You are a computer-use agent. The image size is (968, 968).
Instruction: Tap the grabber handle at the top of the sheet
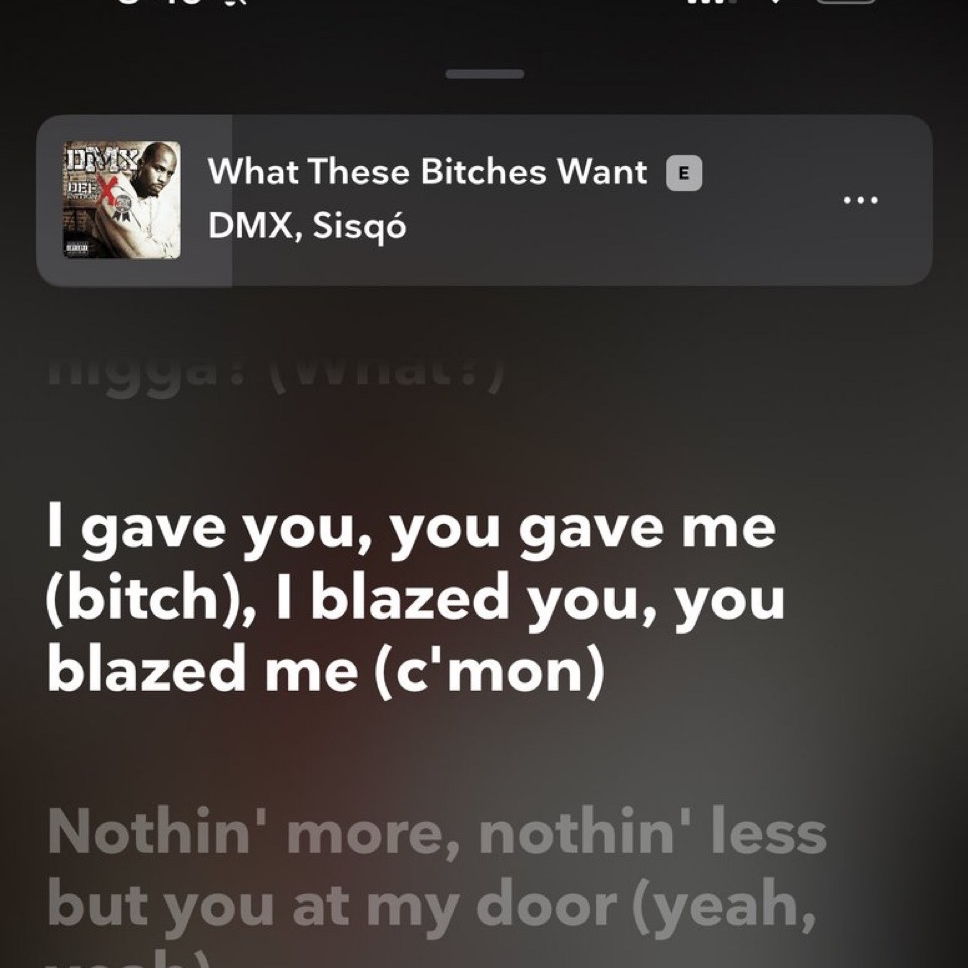pos(485,74)
